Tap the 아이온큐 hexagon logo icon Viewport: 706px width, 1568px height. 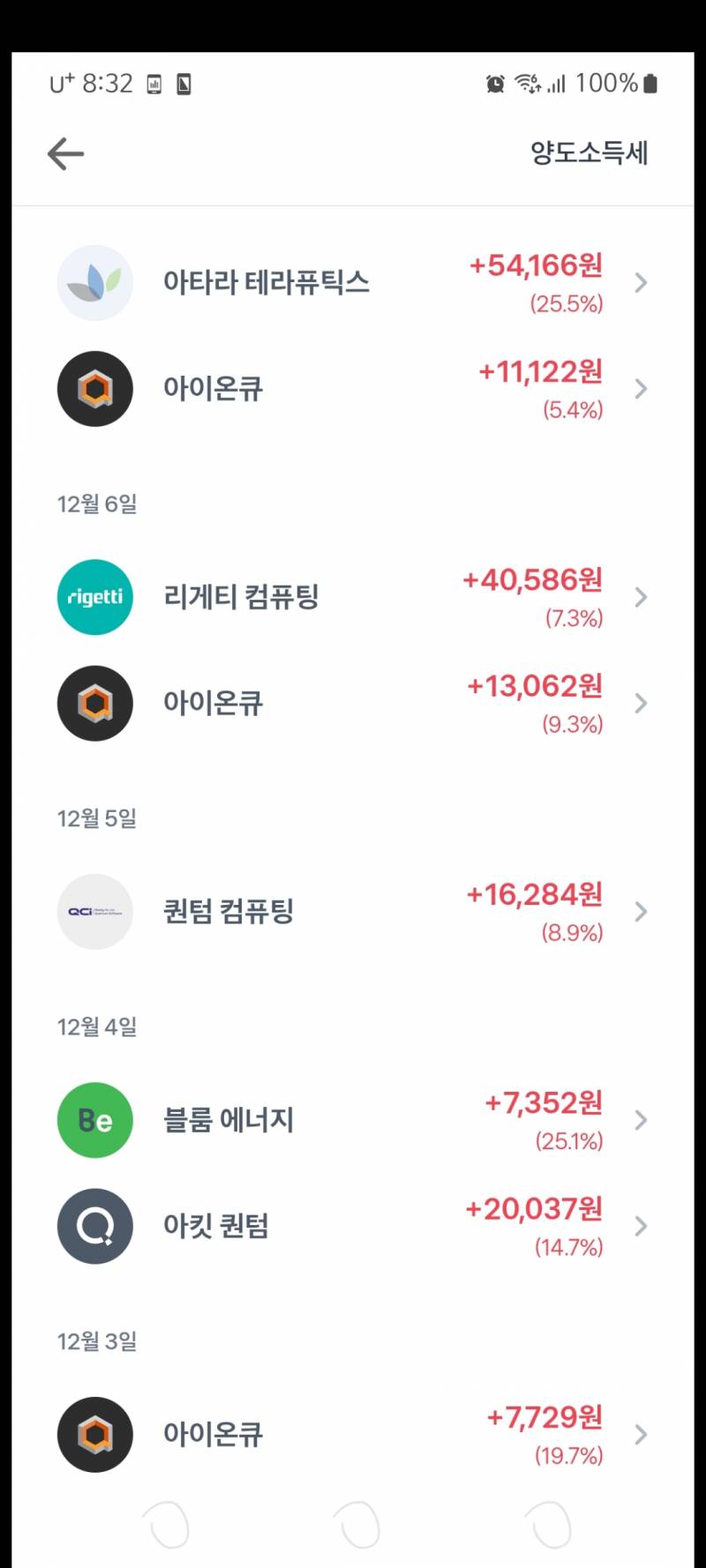click(x=94, y=388)
